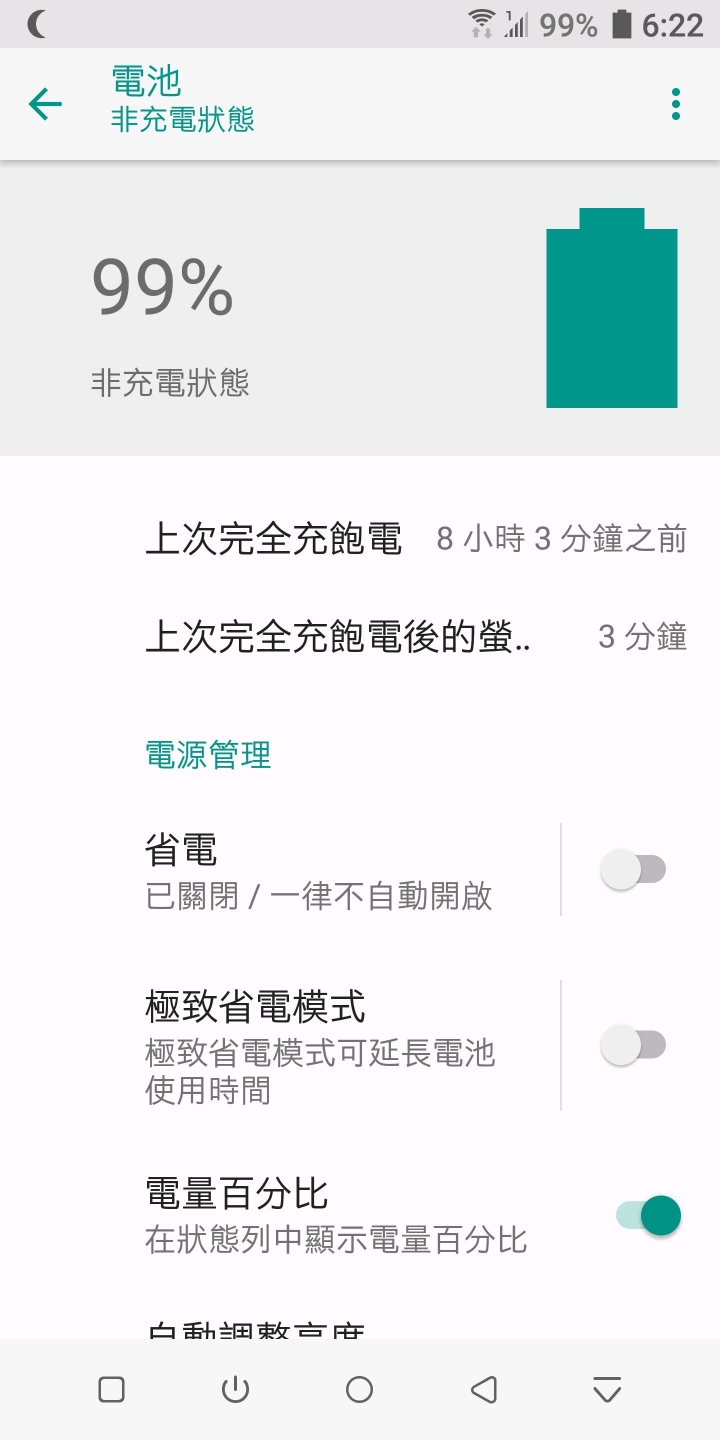Disable the 電量百分比 toggle

(648, 1216)
